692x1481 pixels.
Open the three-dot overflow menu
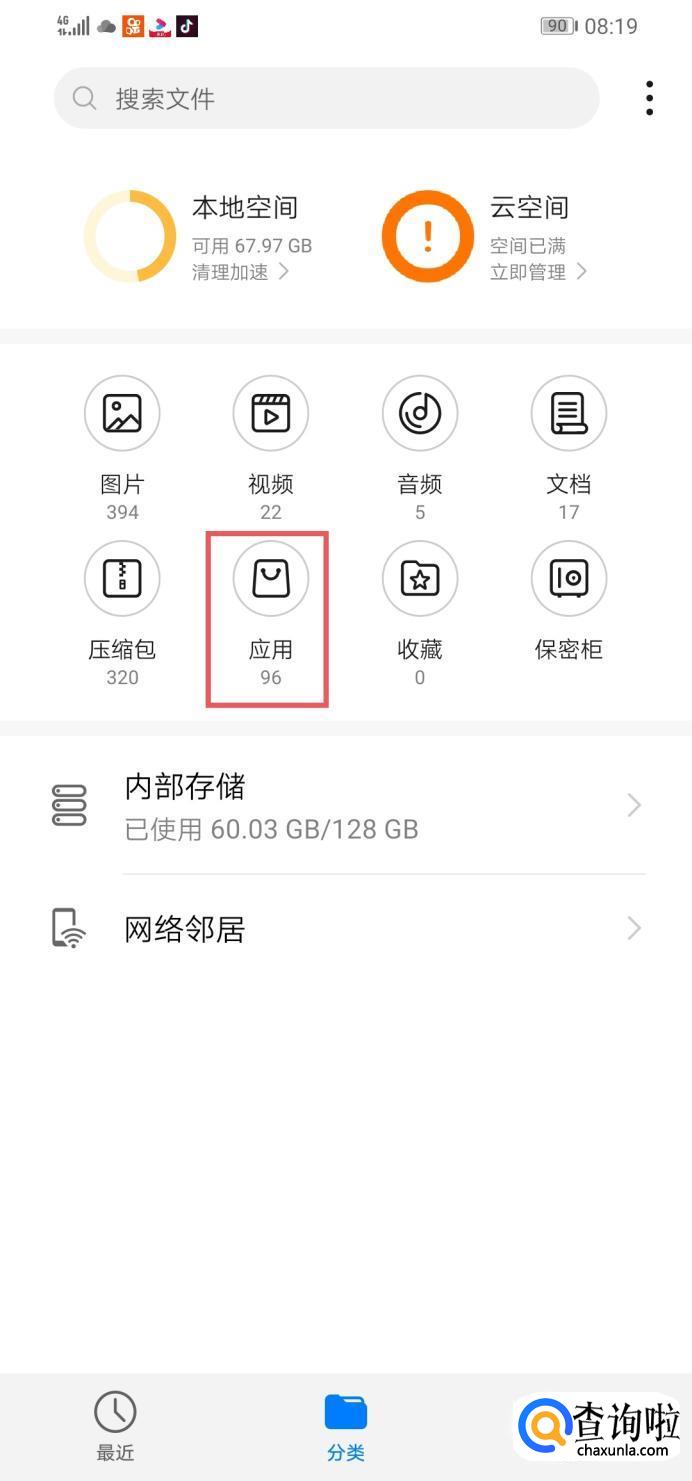pos(649,98)
